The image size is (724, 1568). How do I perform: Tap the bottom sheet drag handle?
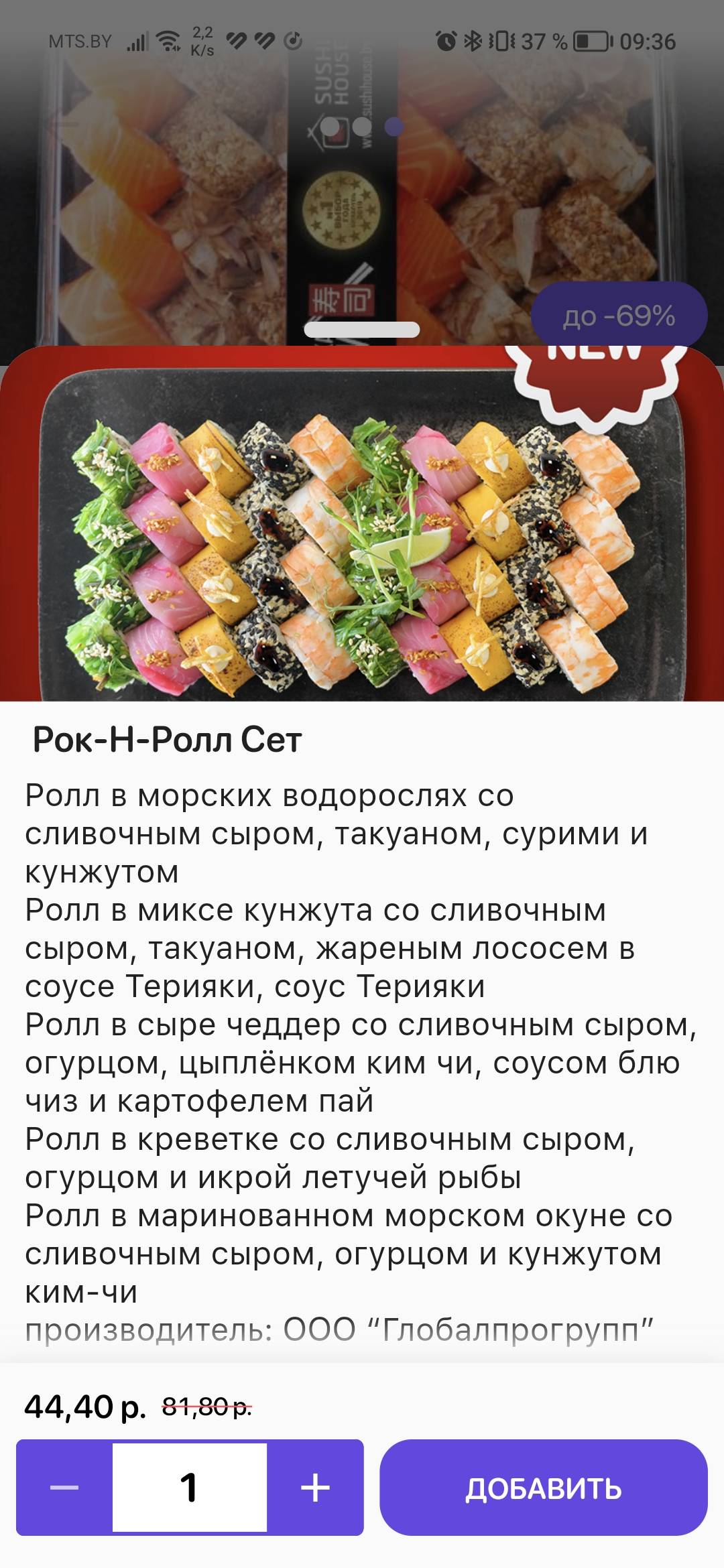point(362,330)
